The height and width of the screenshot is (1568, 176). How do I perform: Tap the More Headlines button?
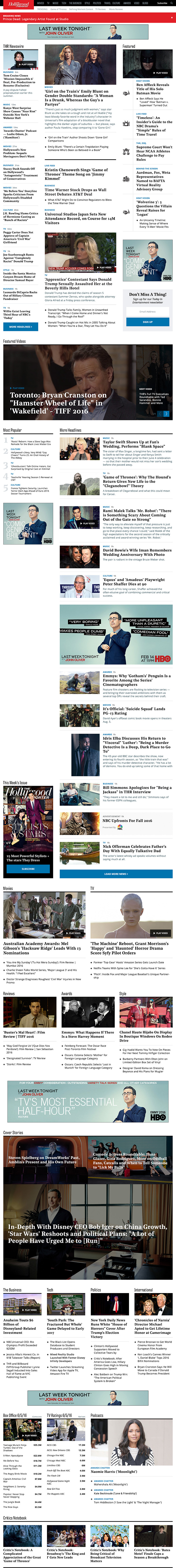pyautogui.click(x=21, y=327)
